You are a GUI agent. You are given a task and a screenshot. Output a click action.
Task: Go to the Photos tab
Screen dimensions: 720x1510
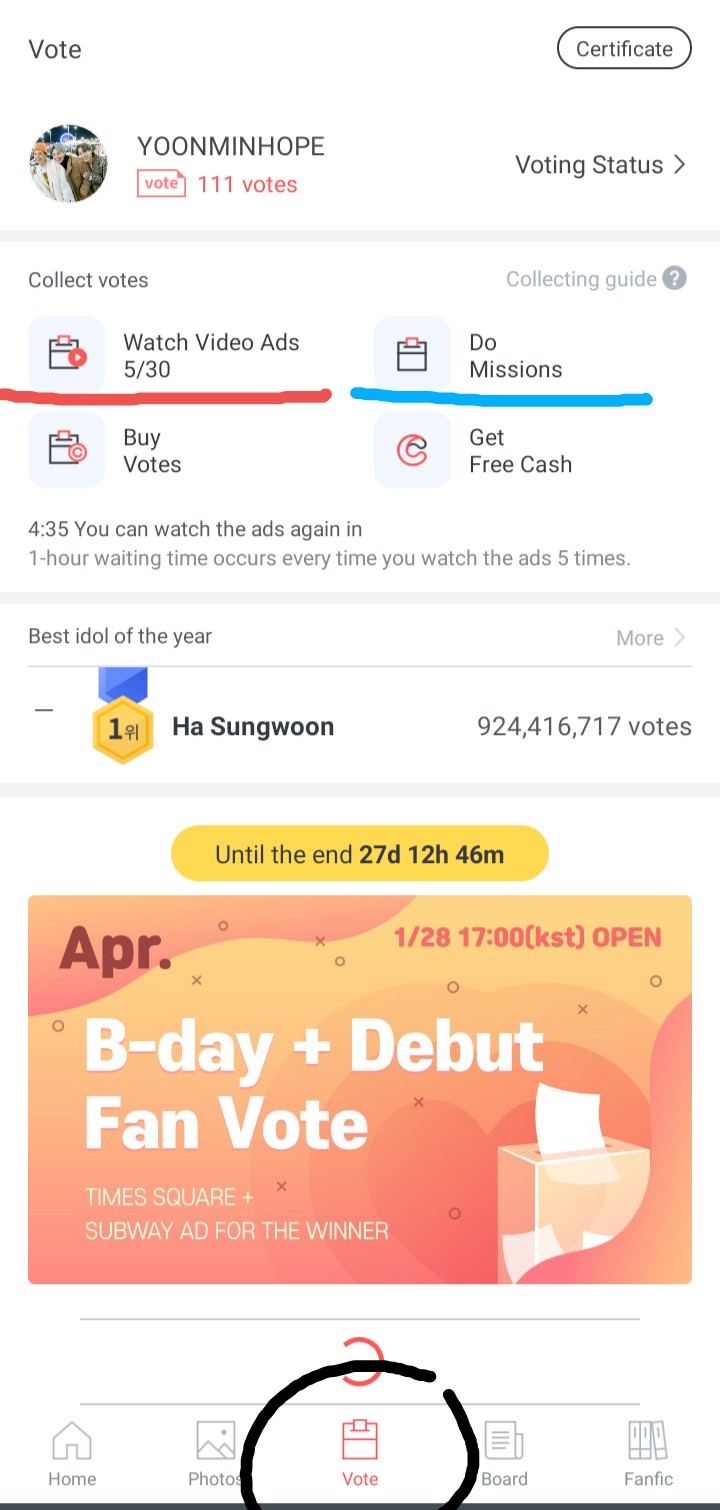tap(215, 1453)
